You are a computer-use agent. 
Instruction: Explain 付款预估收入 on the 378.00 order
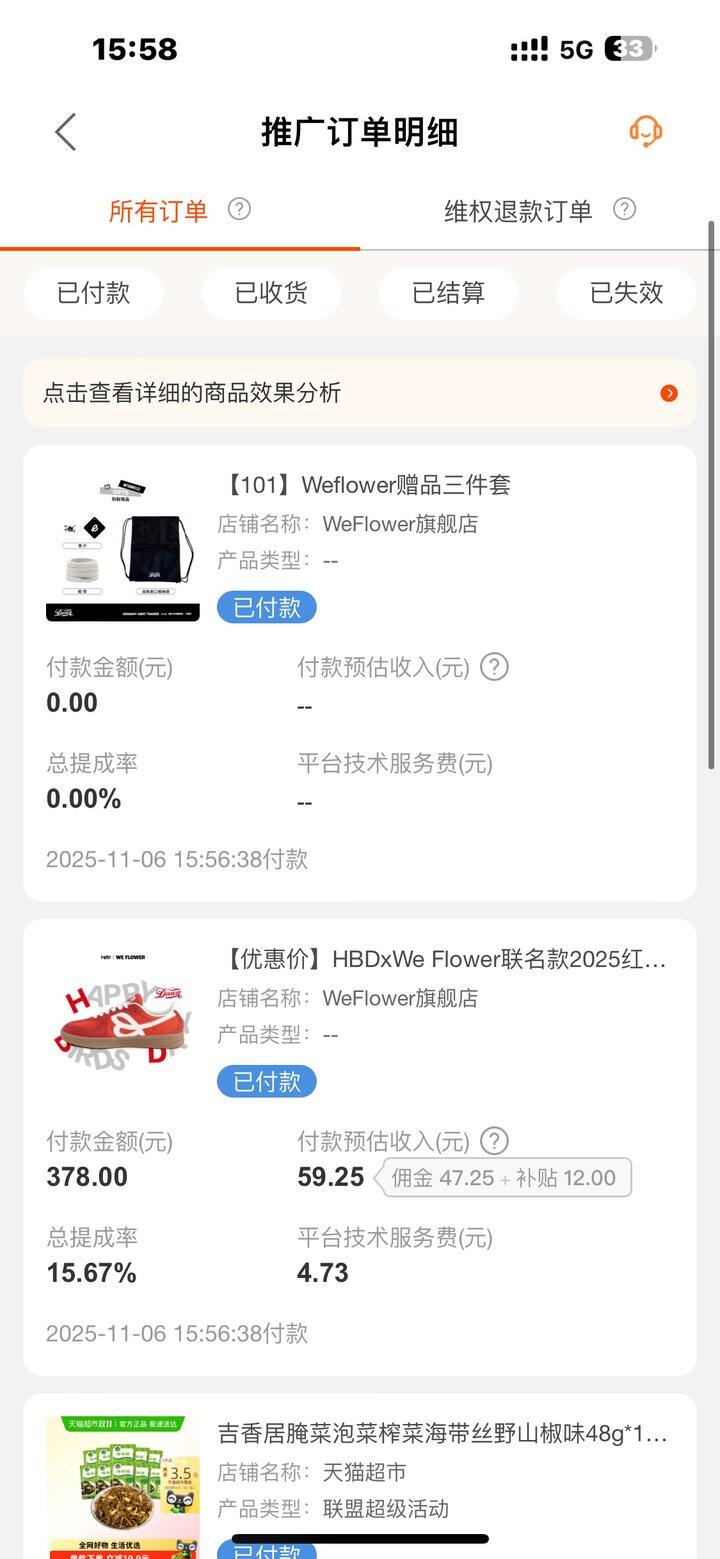tap(495, 1141)
